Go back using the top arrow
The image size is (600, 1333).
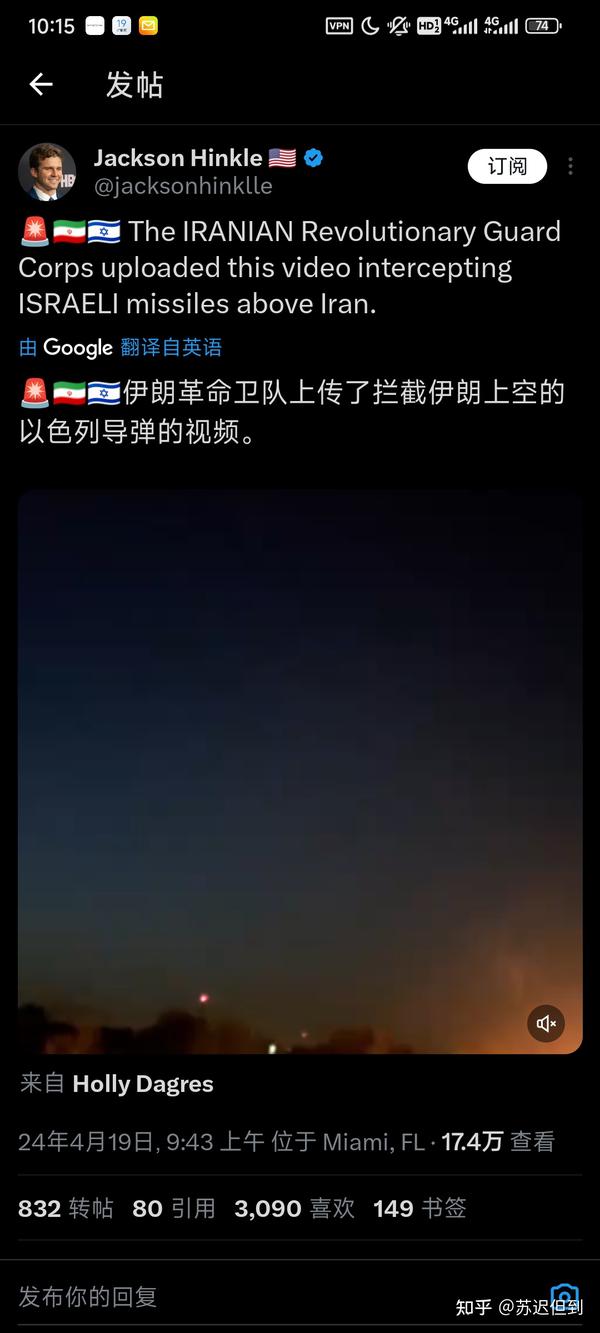click(41, 85)
